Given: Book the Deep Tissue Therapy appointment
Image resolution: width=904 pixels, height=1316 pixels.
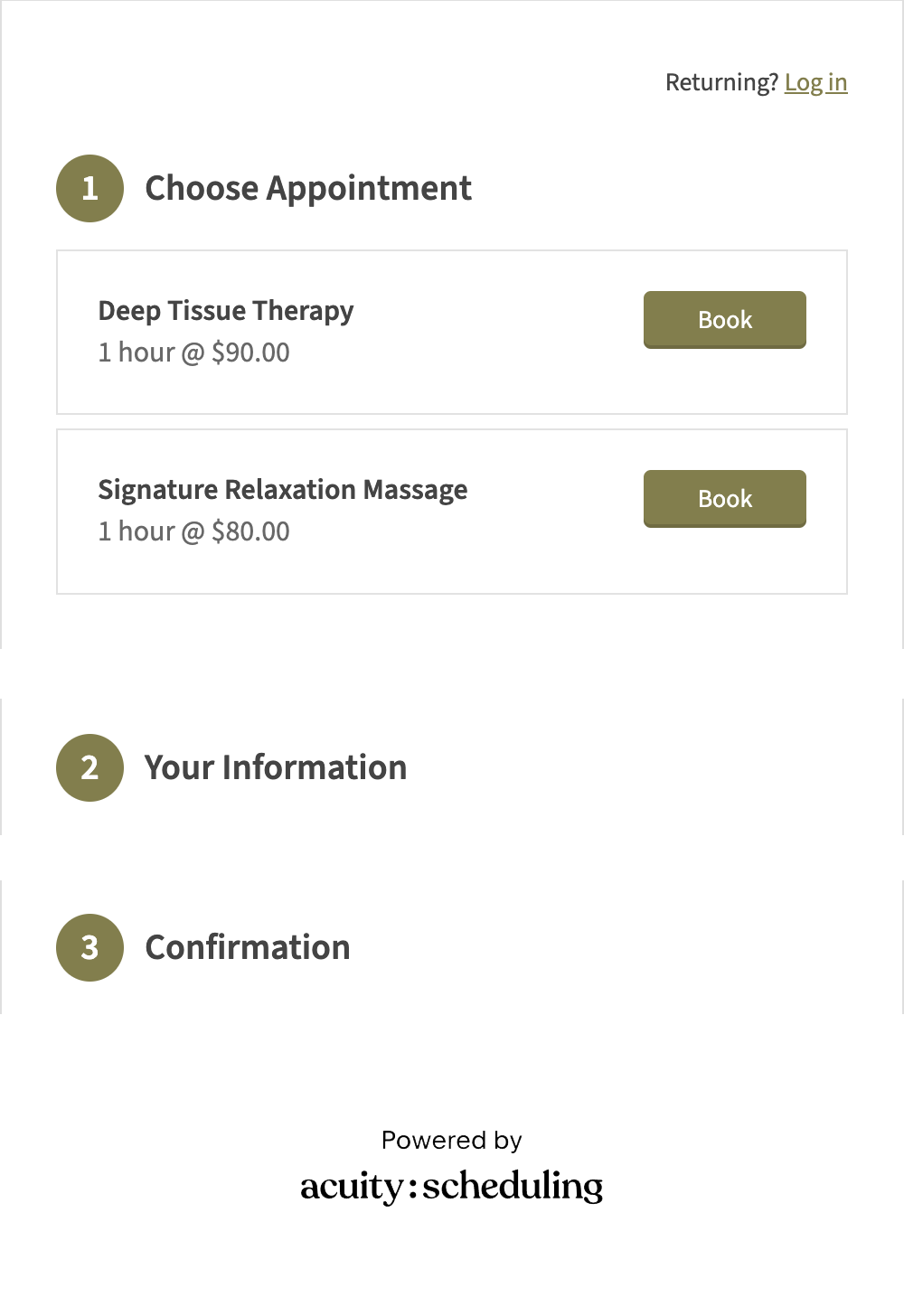Looking at the screenshot, I should pos(724,320).
